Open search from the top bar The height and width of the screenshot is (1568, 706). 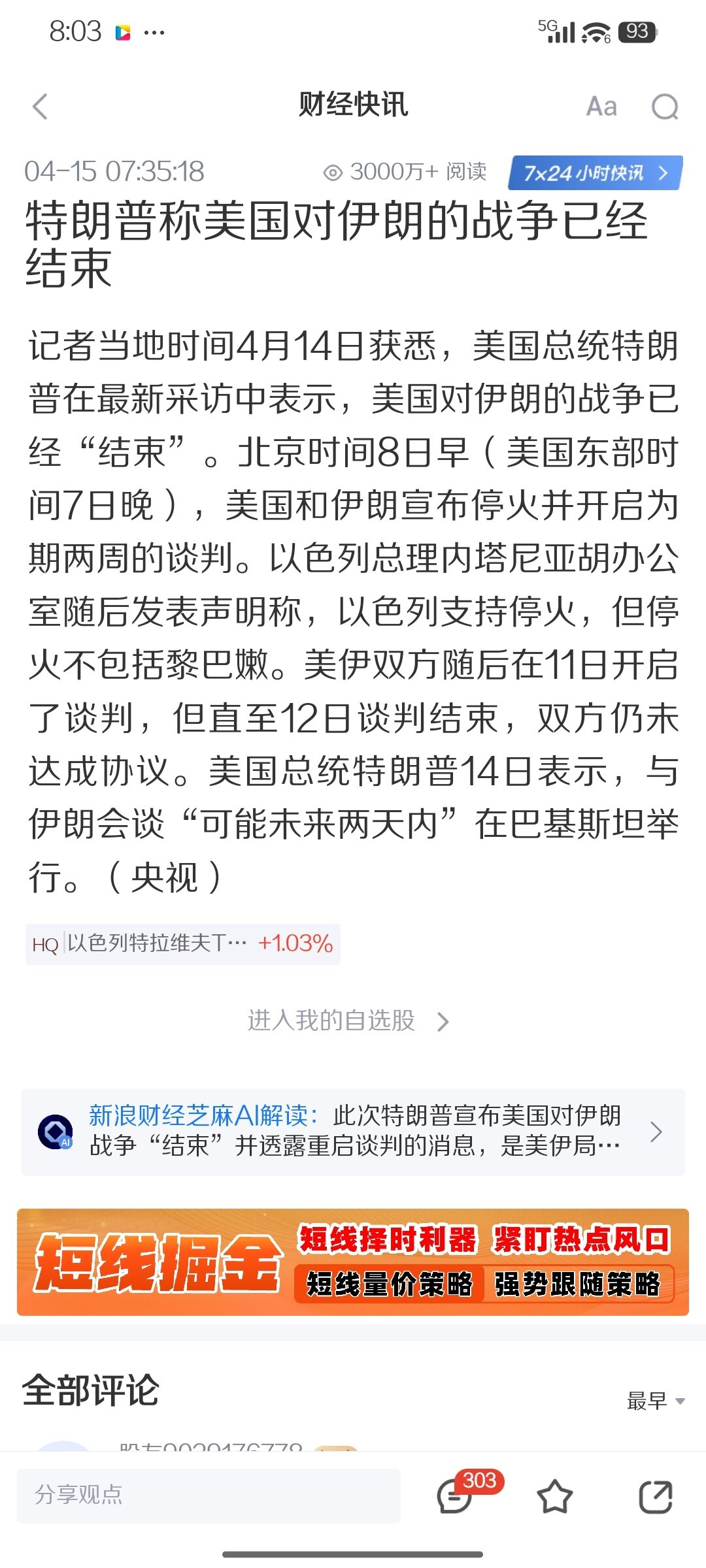point(665,106)
